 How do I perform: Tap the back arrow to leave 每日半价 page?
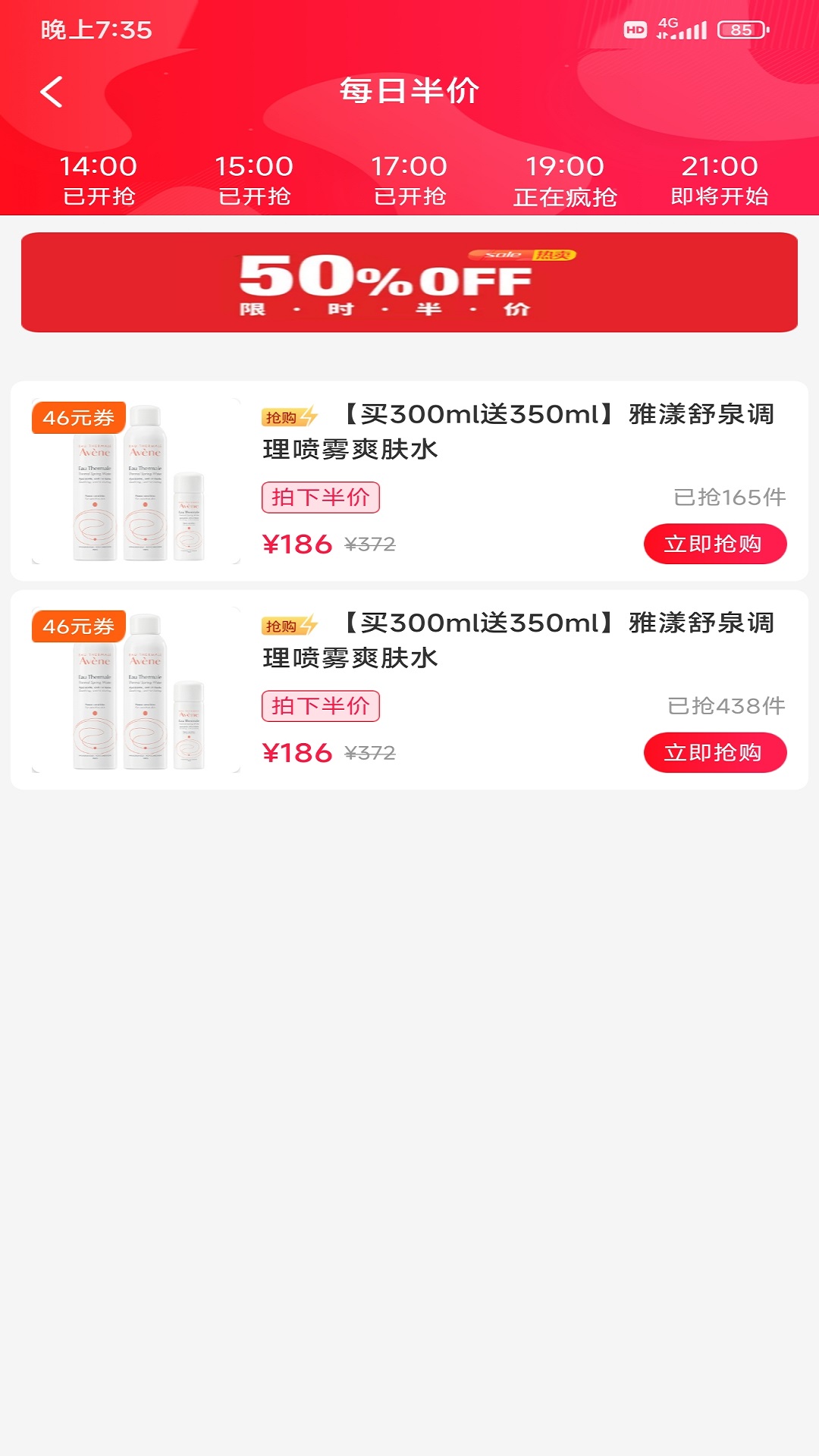50,91
